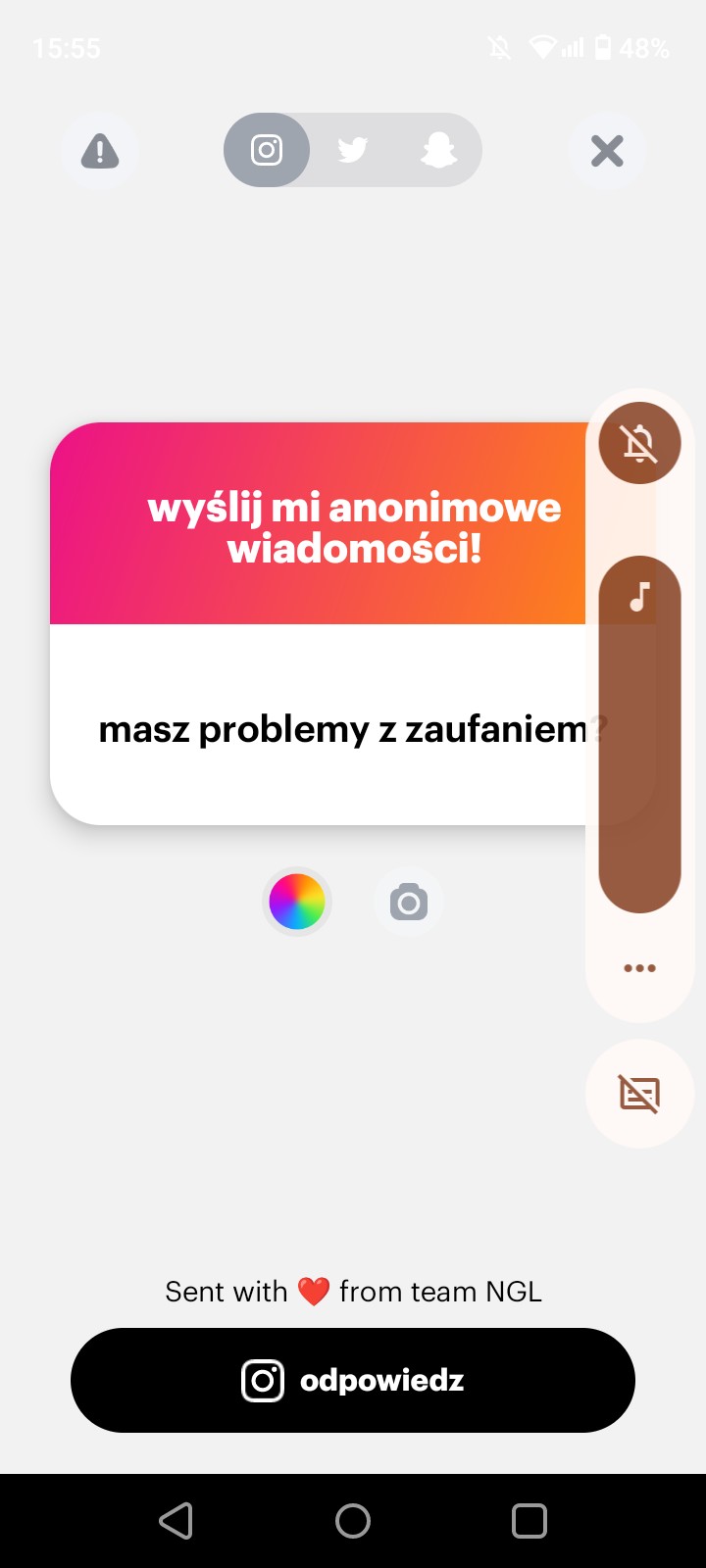The height and width of the screenshot is (1568, 706).
Task: Select the Instagram share option
Action: pos(267,150)
